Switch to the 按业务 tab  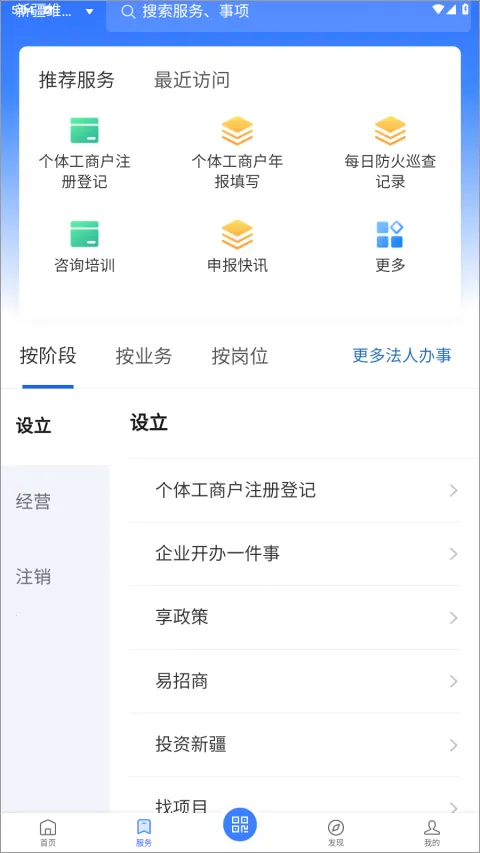144,356
